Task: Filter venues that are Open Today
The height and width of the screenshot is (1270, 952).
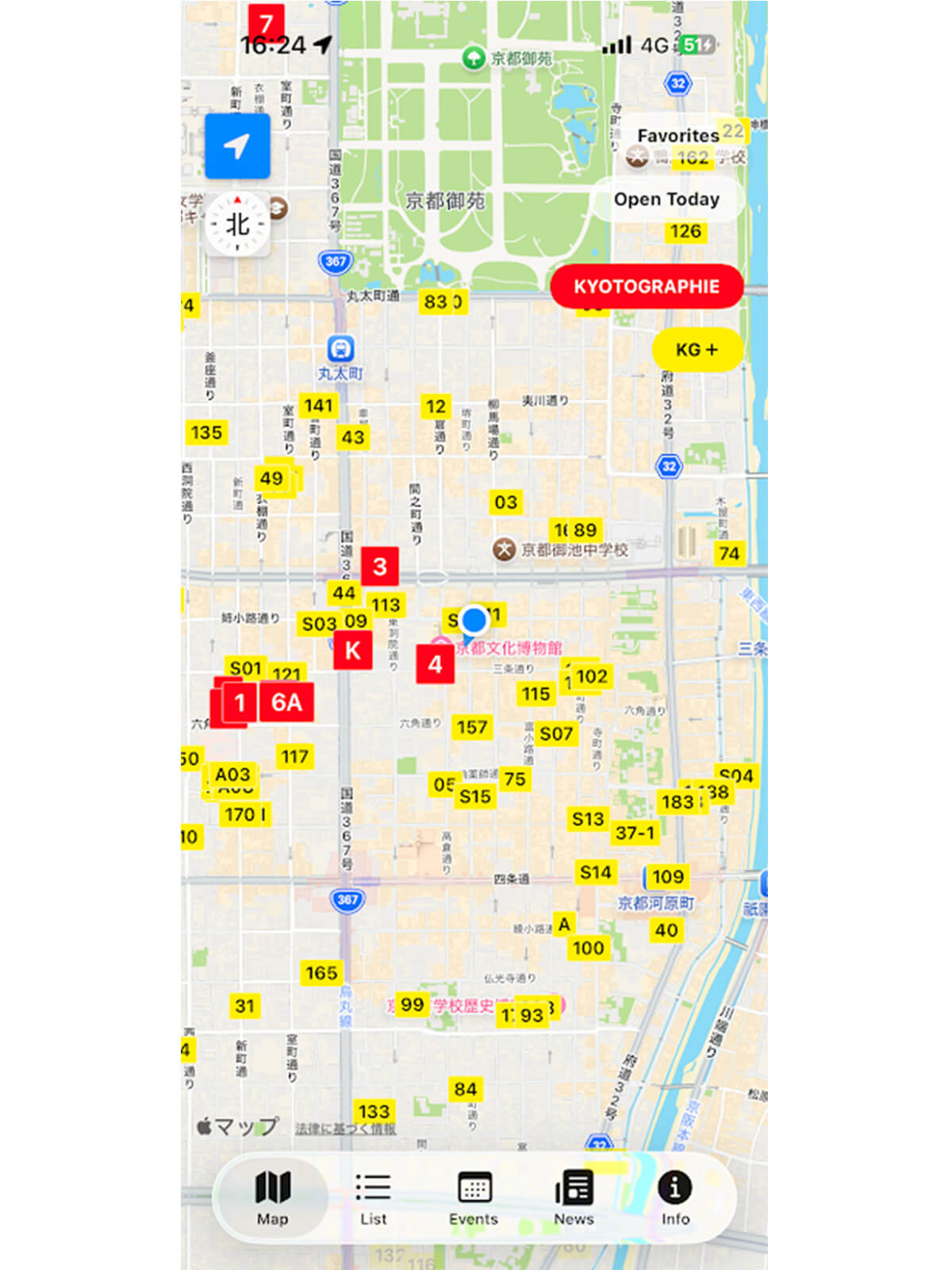Action: click(x=666, y=199)
